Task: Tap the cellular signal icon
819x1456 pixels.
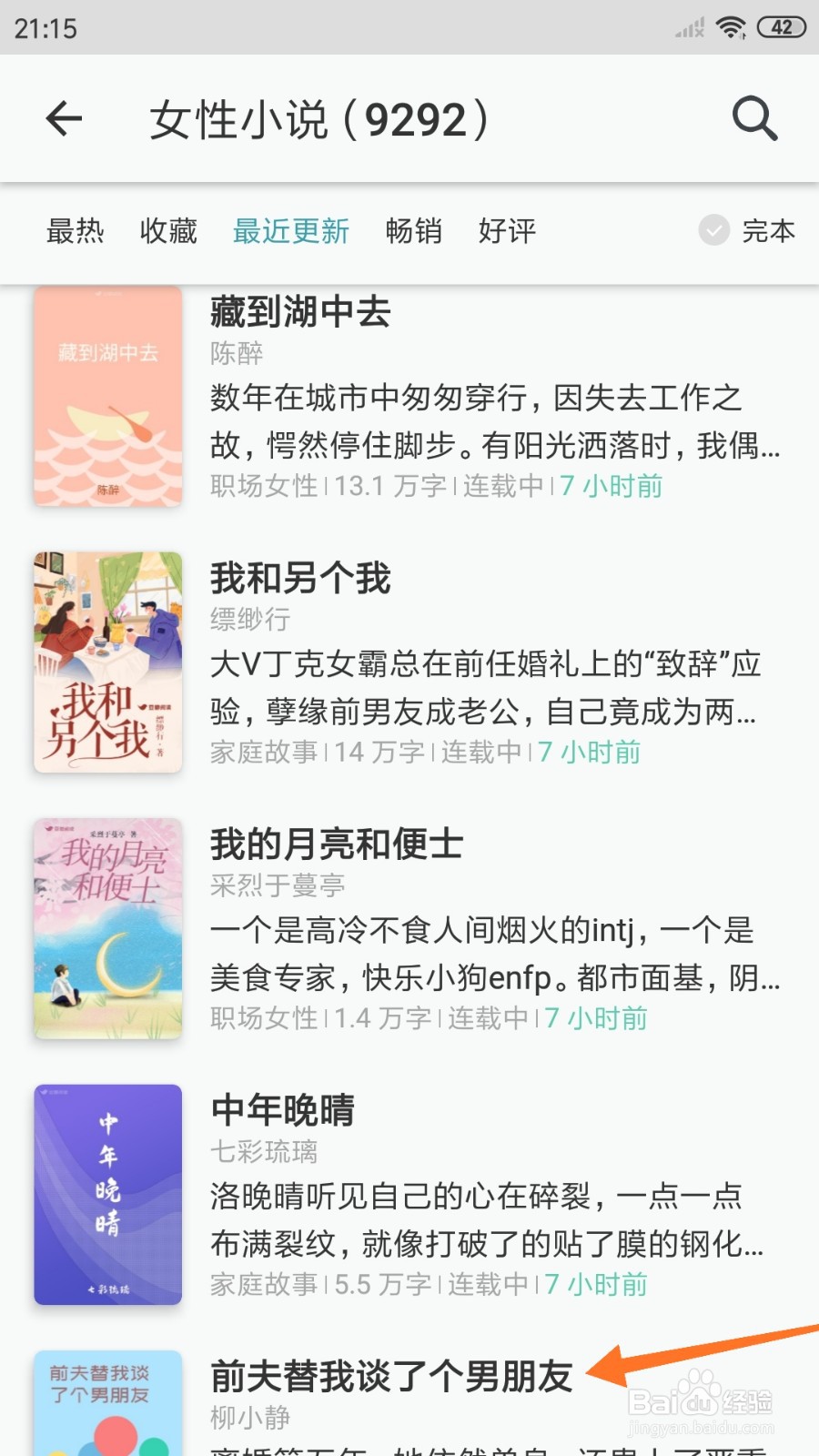Action: pos(687,27)
